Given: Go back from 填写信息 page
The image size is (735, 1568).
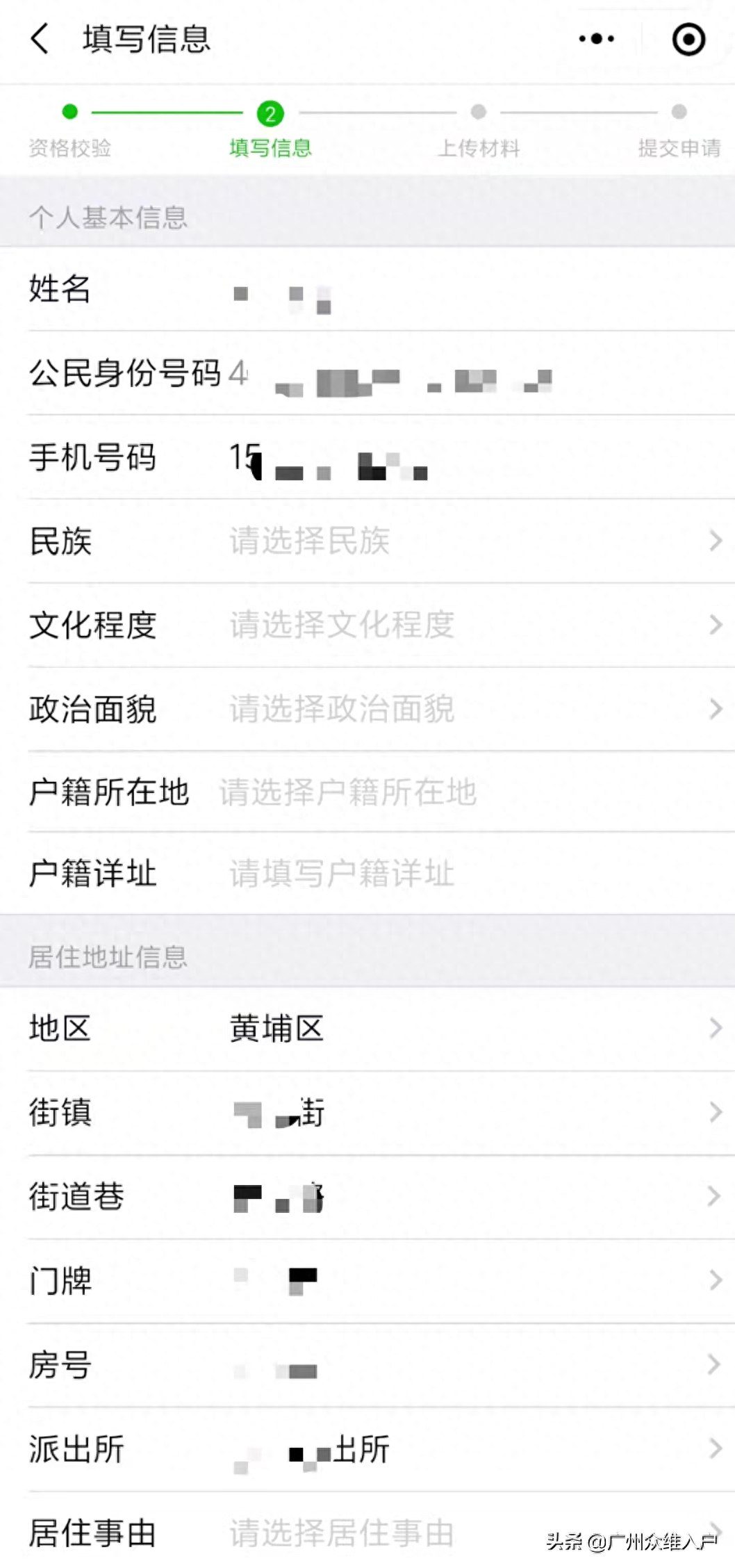Looking at the screenshot, I should [40, 38].
